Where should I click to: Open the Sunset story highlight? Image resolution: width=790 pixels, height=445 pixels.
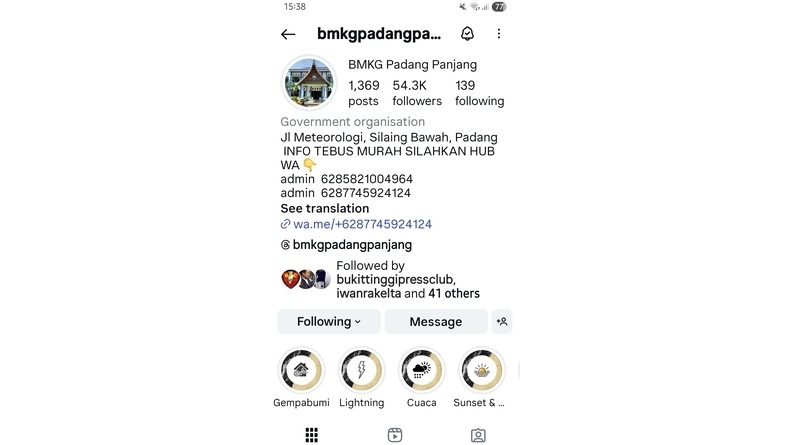(481, 371)
